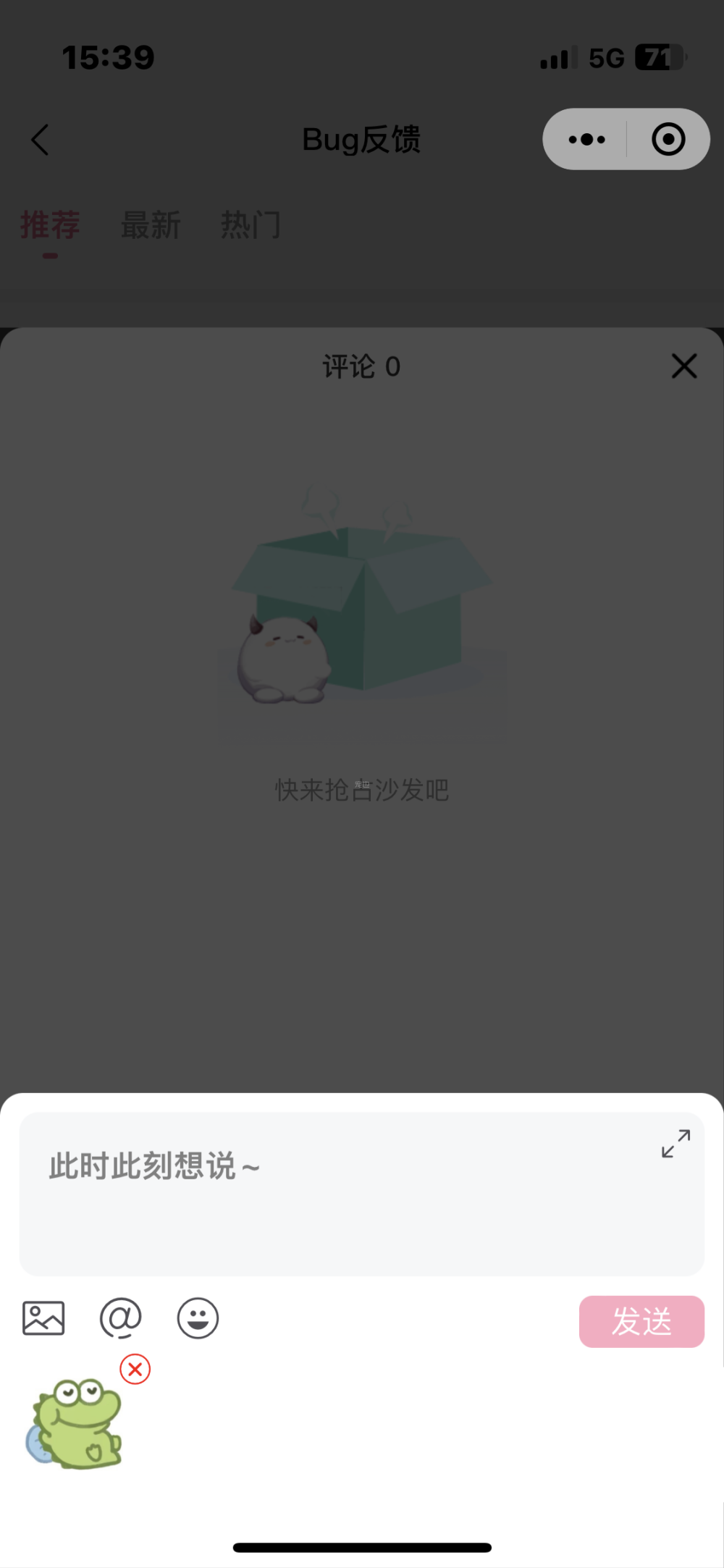Select the 推荐 tab

50,225
